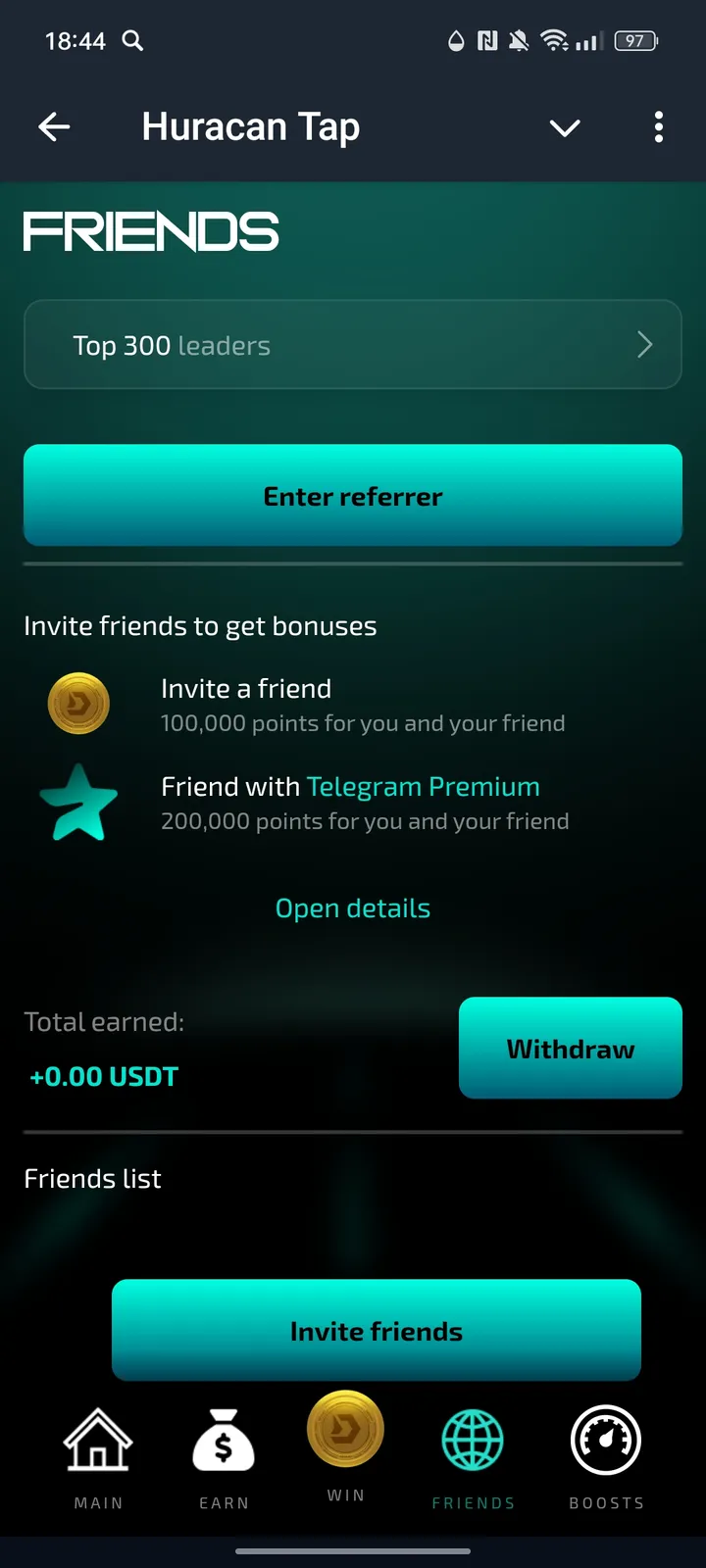Screen dimensions: 706x1568
Task: Tap Invite friends button
Action: [x=377, y=1330]
